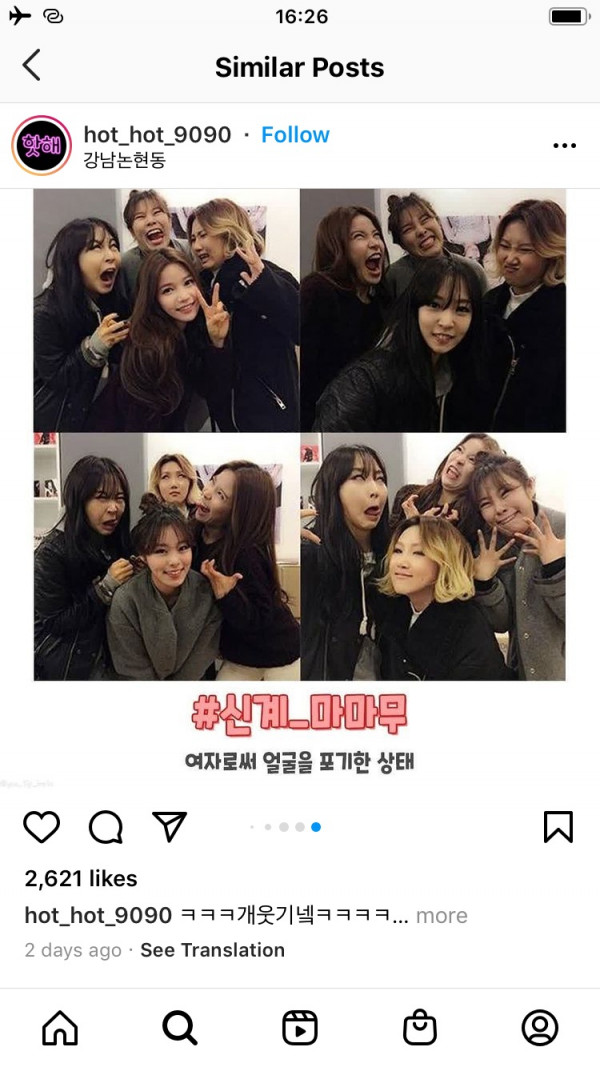Open the 강남논현동 location link
600x1067 pixels.
[x=124, y=160]
